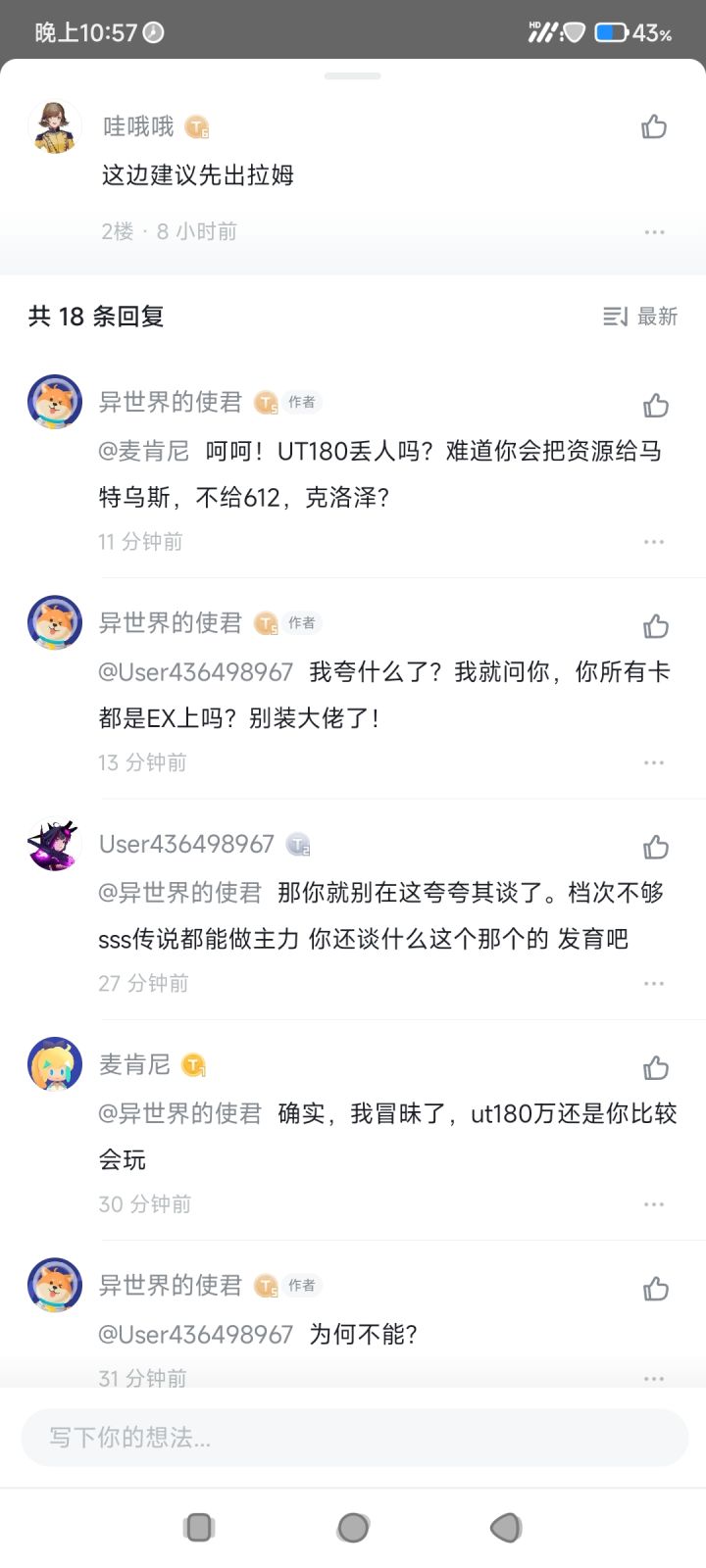Like the reply saying 为何不能?
Image resolution: width=706 pixels, height=1568 pixels.
pos(655,1289)
